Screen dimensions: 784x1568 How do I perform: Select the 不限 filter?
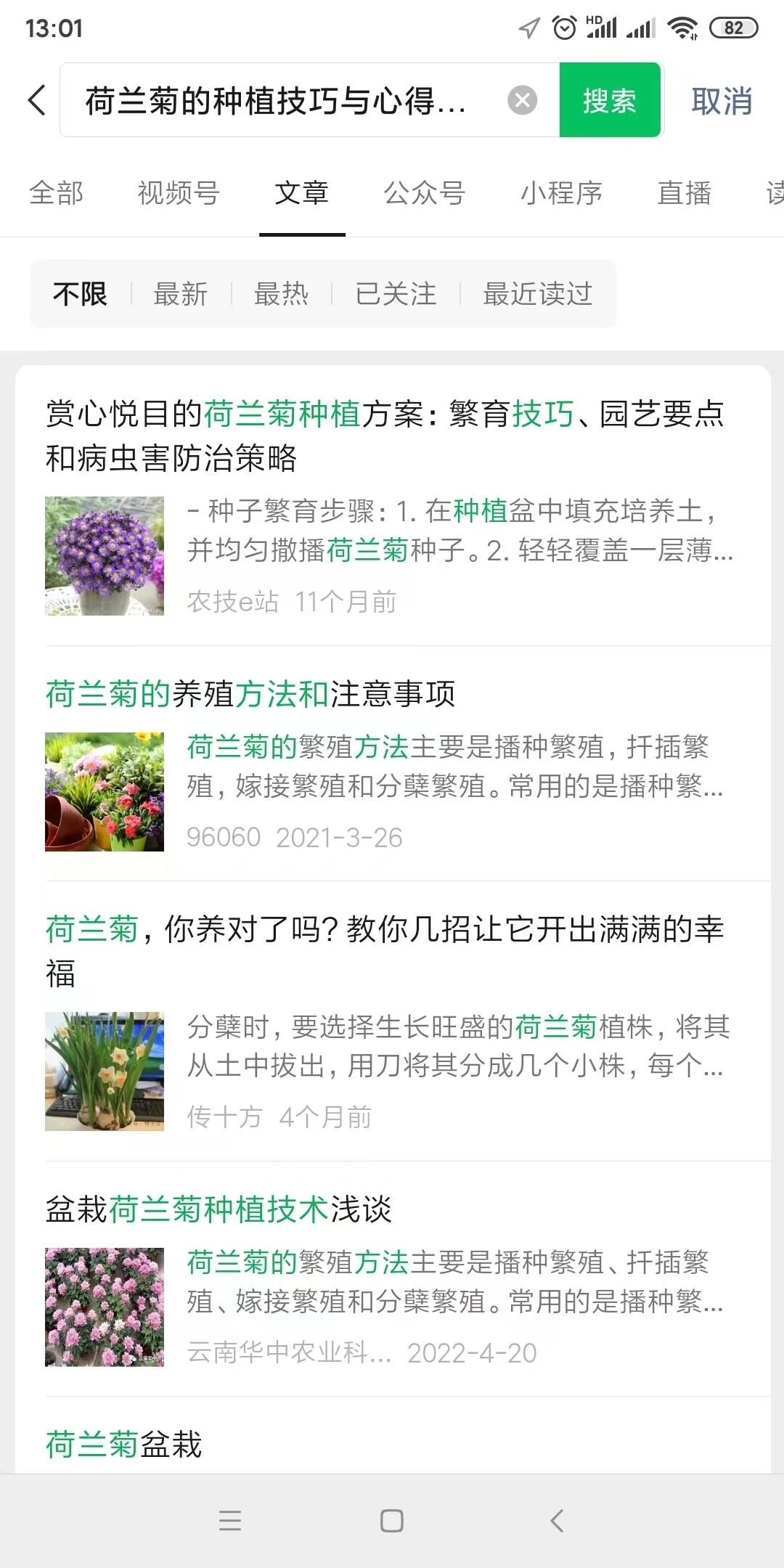pos(80,294)
